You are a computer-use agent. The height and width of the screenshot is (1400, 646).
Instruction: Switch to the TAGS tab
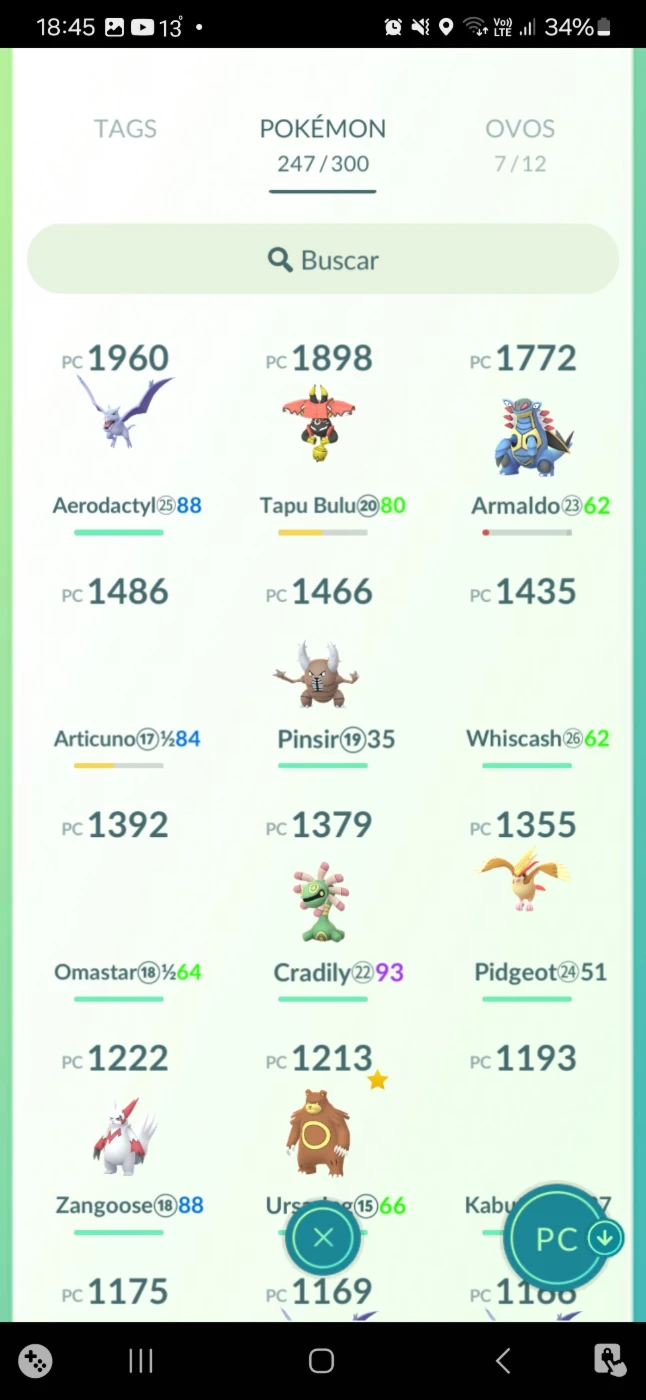(125, 129)
